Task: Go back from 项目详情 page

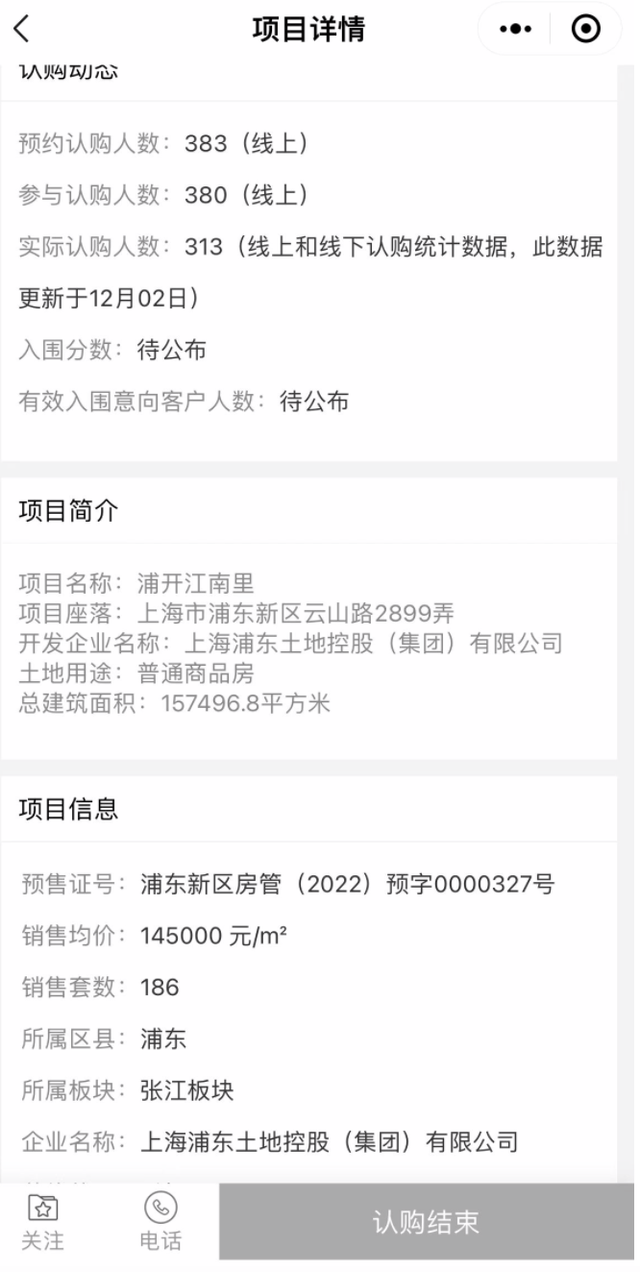Action: click(22, 29)
